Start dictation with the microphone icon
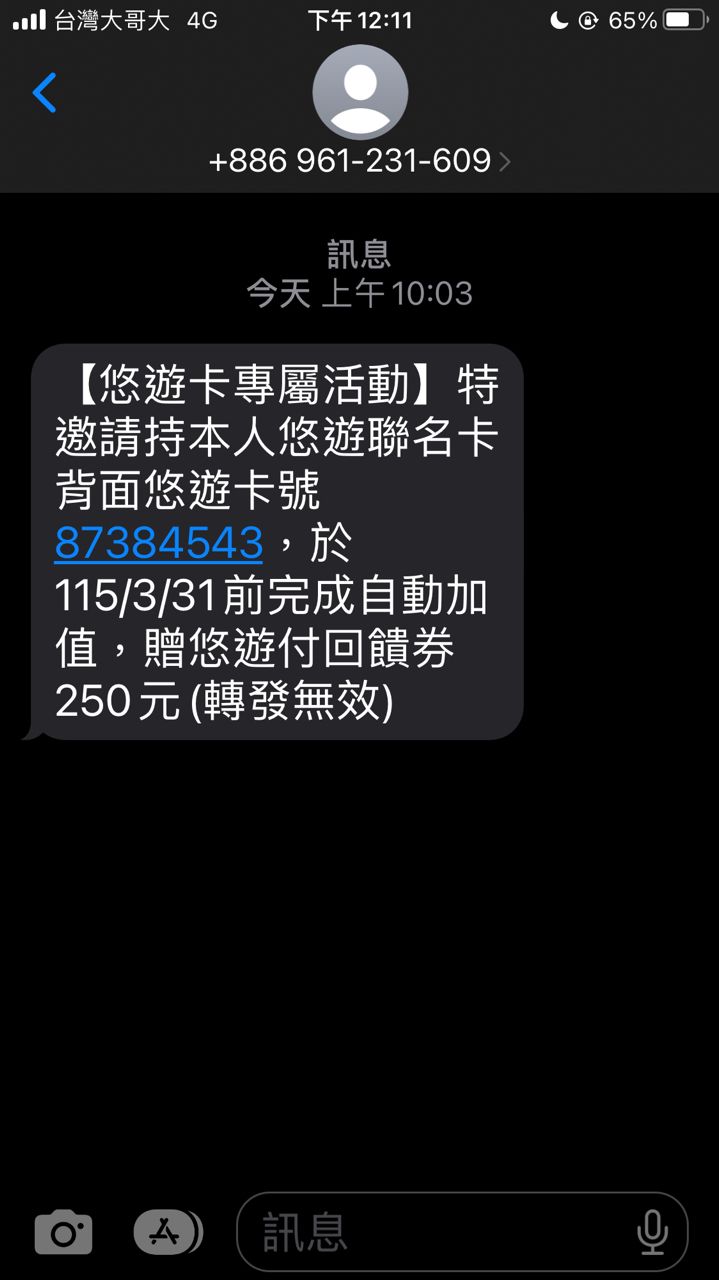719x1280 pixels. (652, 1232)
